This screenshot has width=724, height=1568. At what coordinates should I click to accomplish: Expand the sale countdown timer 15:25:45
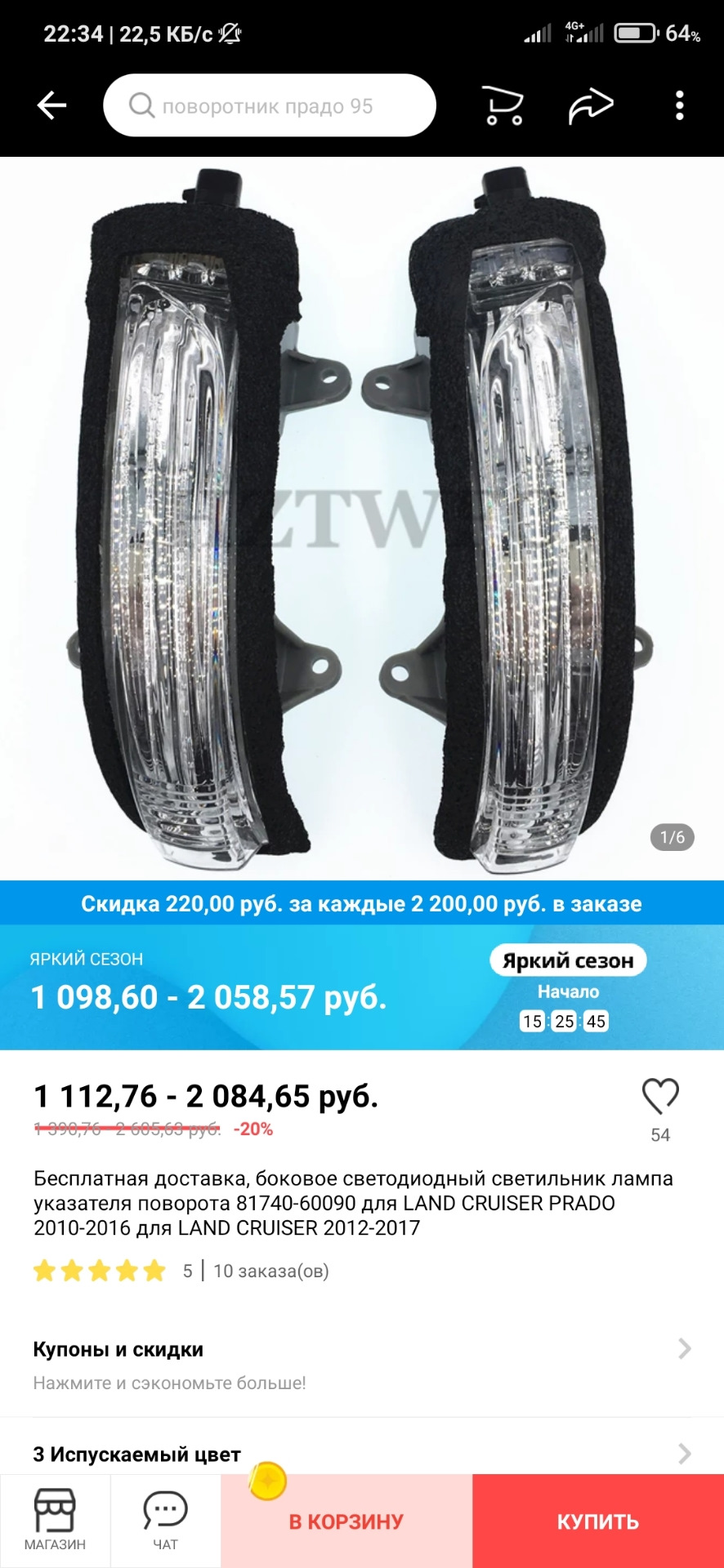569,1022
